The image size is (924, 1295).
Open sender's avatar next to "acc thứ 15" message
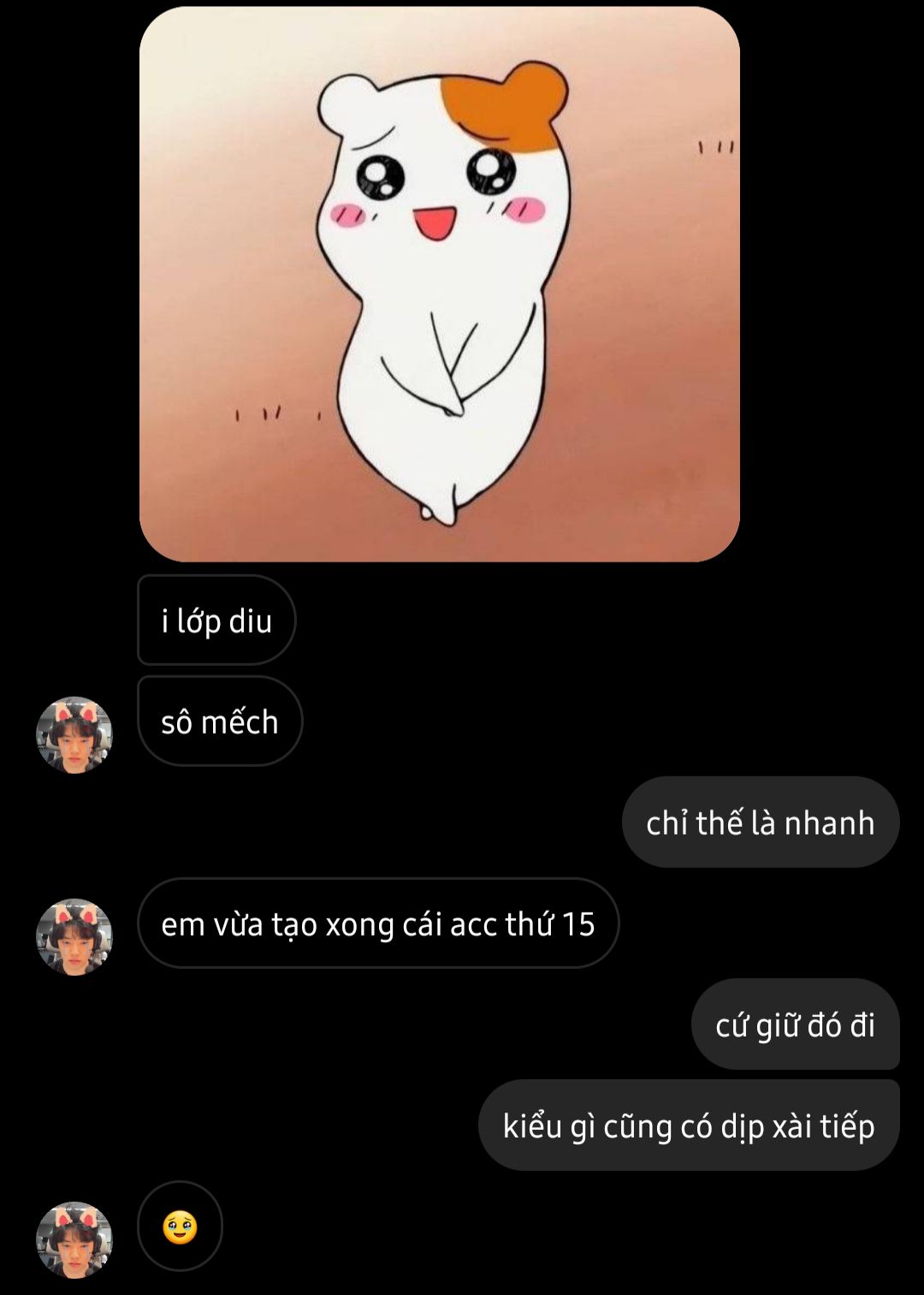pos(74,936)
